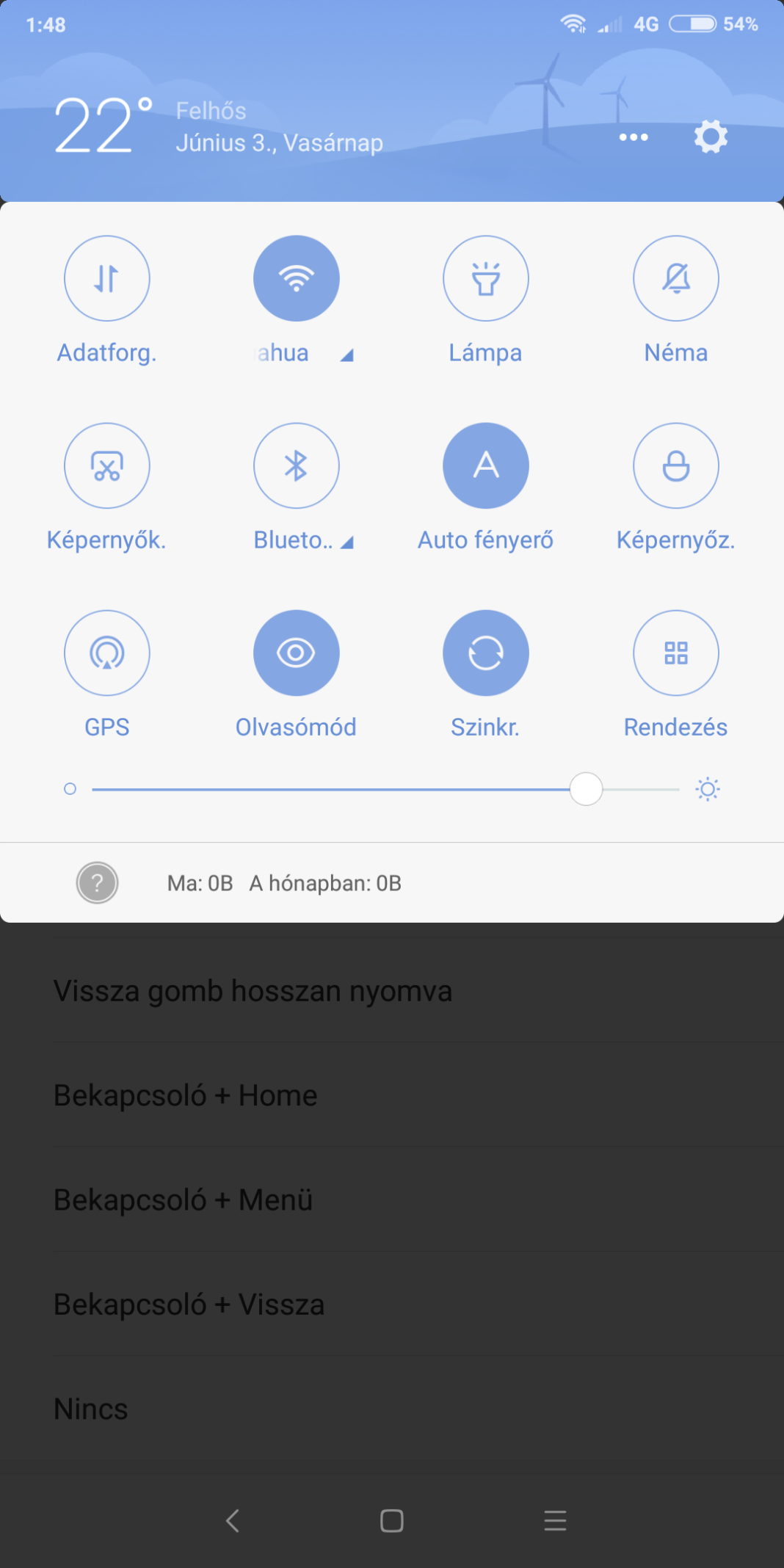The height and width of the screenshot is (1568, 784).
Task: Adjust the brightness slider handle
Action: point(586,789)
